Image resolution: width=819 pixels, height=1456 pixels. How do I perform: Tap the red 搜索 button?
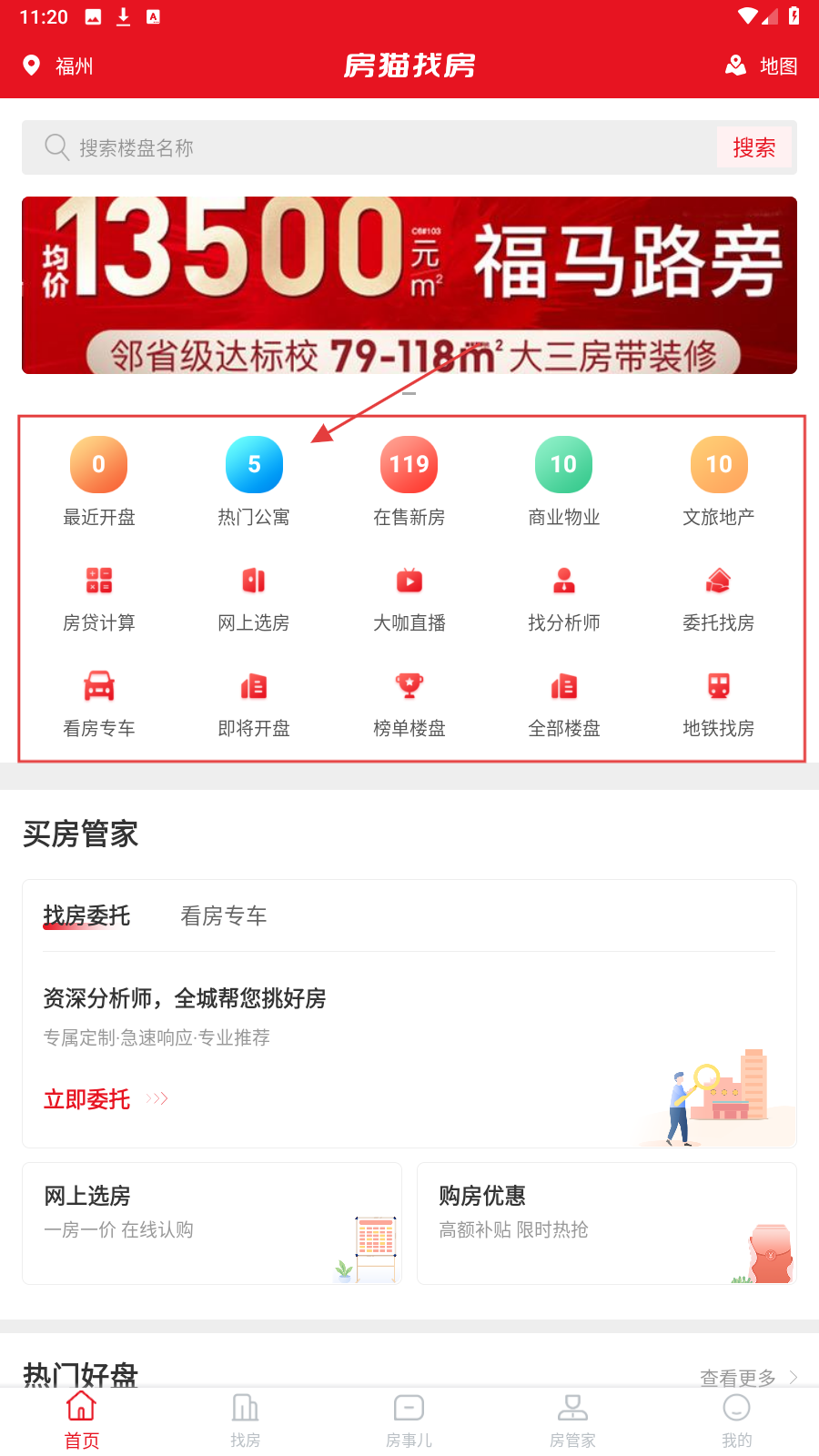753,147
